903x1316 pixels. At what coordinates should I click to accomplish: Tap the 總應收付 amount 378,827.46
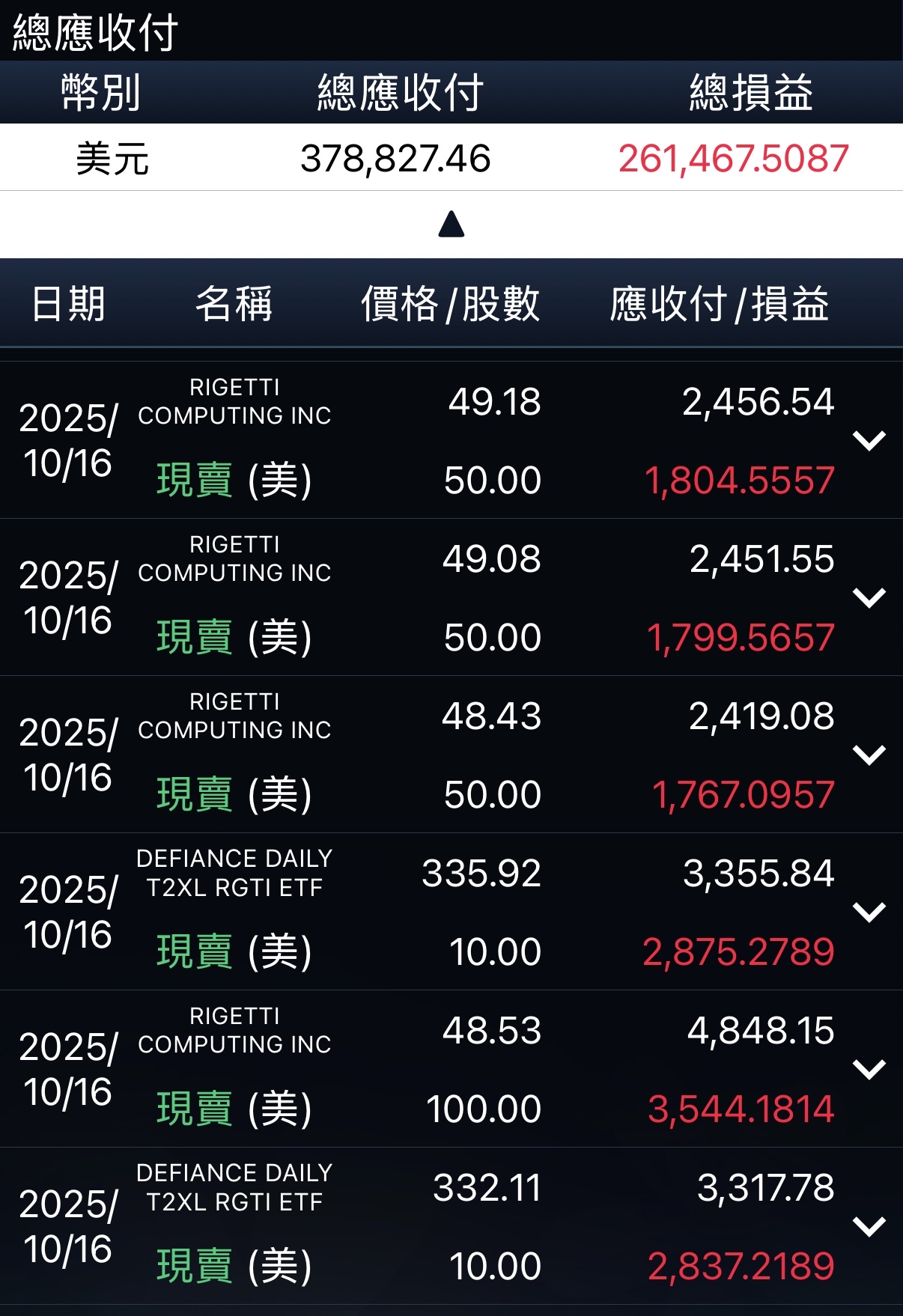pyautogui.click(x=397, y=157)
